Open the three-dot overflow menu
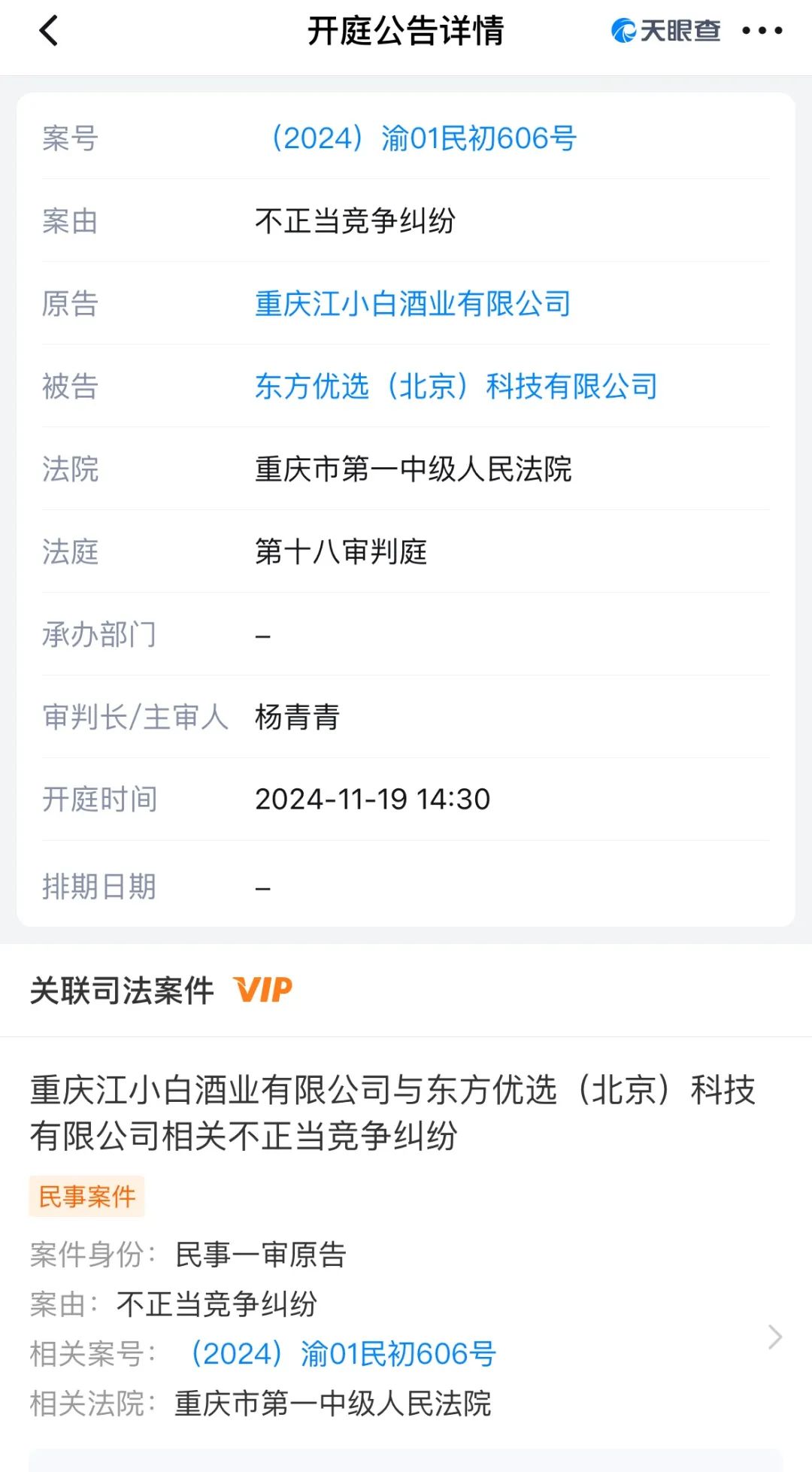 pos(762,32)
